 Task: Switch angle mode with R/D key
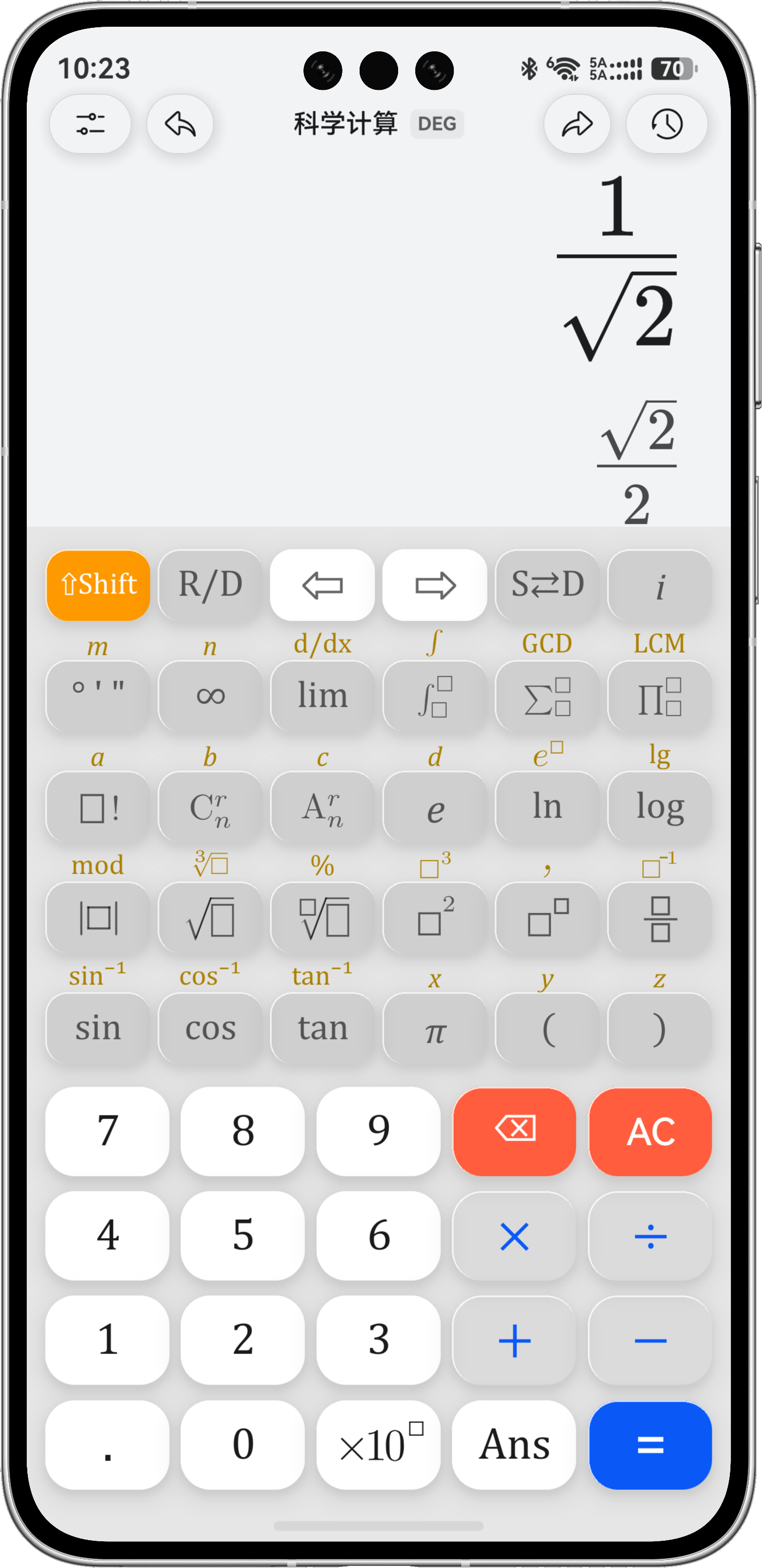211,585
